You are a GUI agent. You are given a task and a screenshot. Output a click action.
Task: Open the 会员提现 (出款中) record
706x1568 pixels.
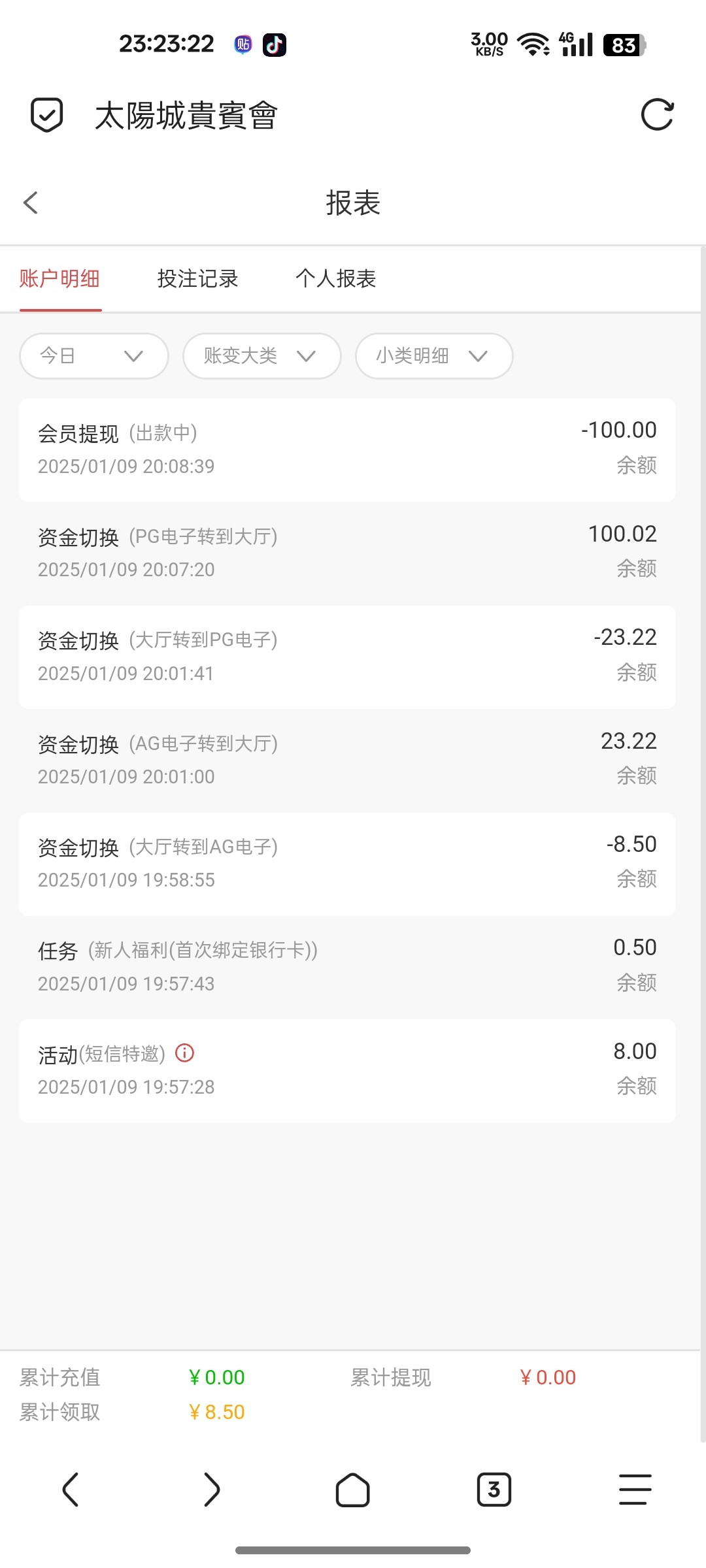click(x=347, y=449)
